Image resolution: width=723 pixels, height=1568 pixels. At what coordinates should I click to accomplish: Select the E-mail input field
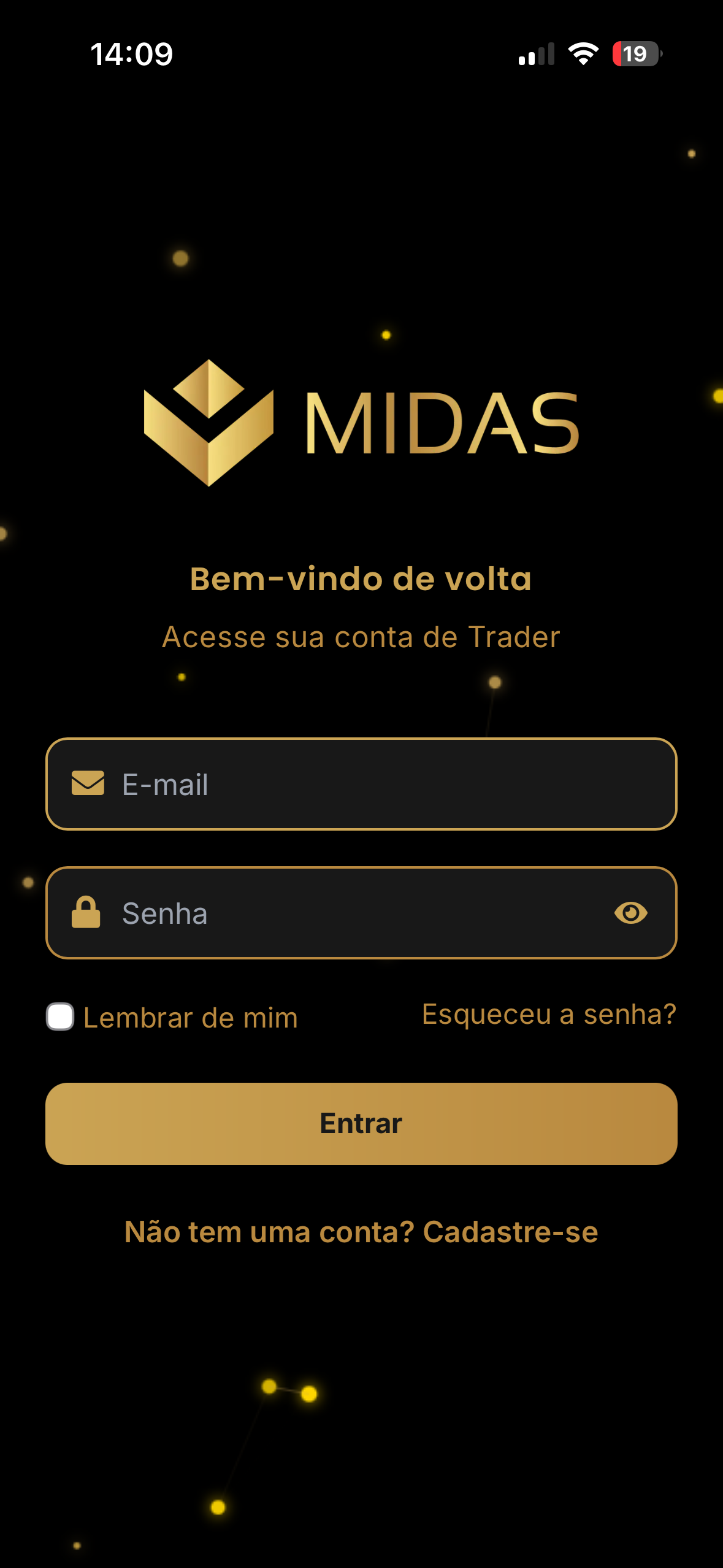[362, 783]
